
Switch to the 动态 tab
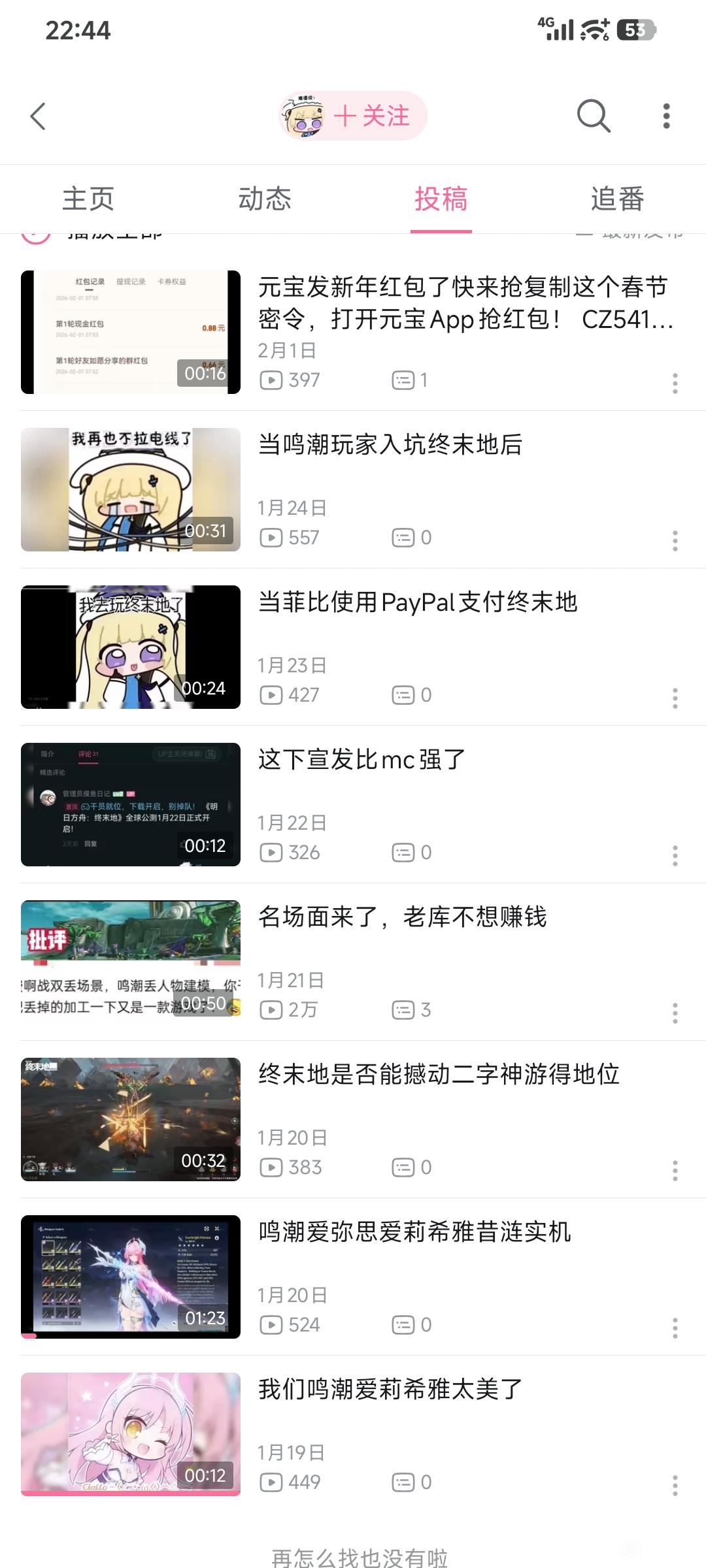click(x=265, y=199)
